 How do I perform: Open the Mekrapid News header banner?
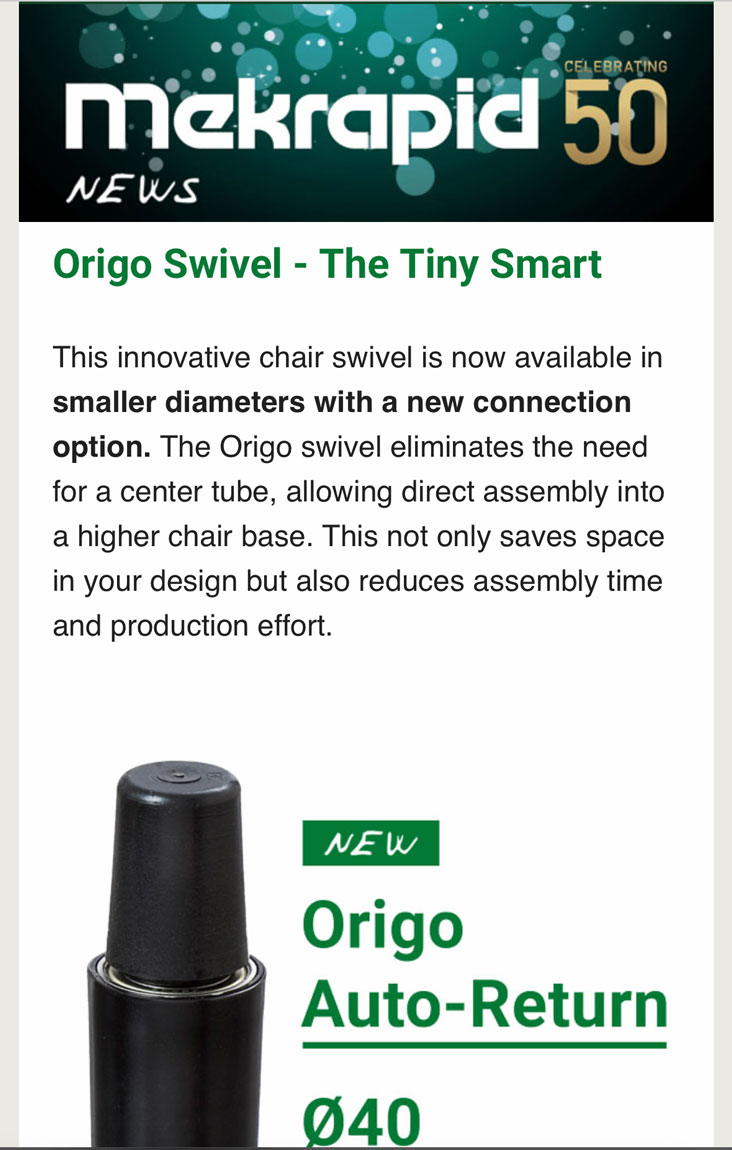[366, 112]
